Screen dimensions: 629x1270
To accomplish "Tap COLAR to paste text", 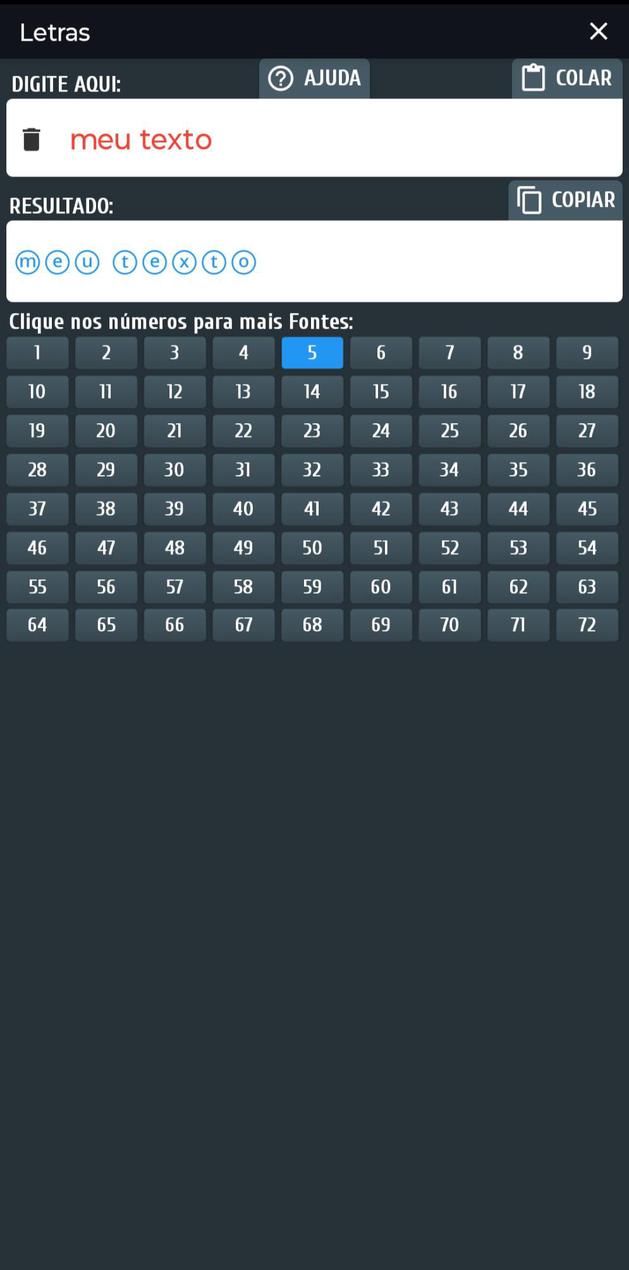I will pyautogui.click(x=567, y=78).
